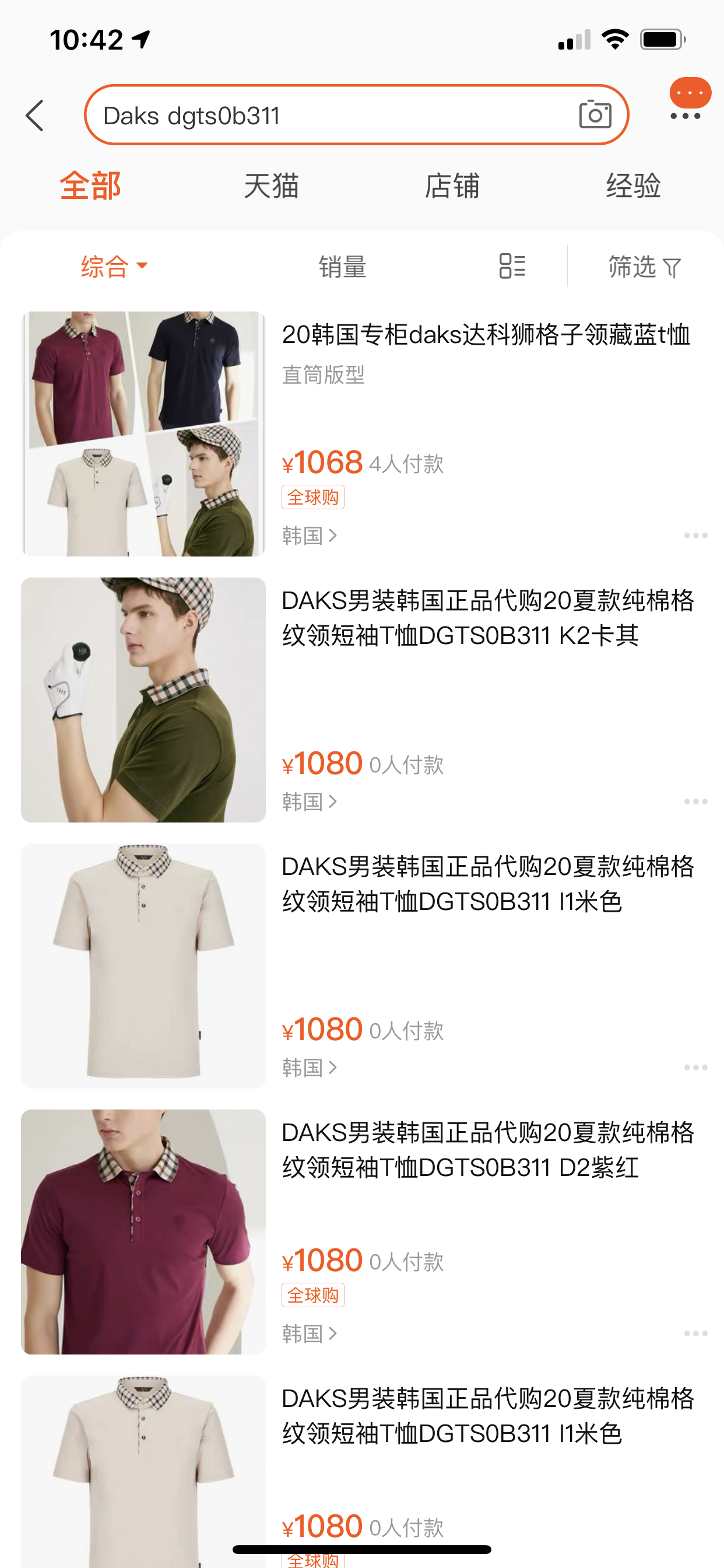Screen dimensions: 724x1568
Task: Open the top-right more options menu
Action: (686, 115)
